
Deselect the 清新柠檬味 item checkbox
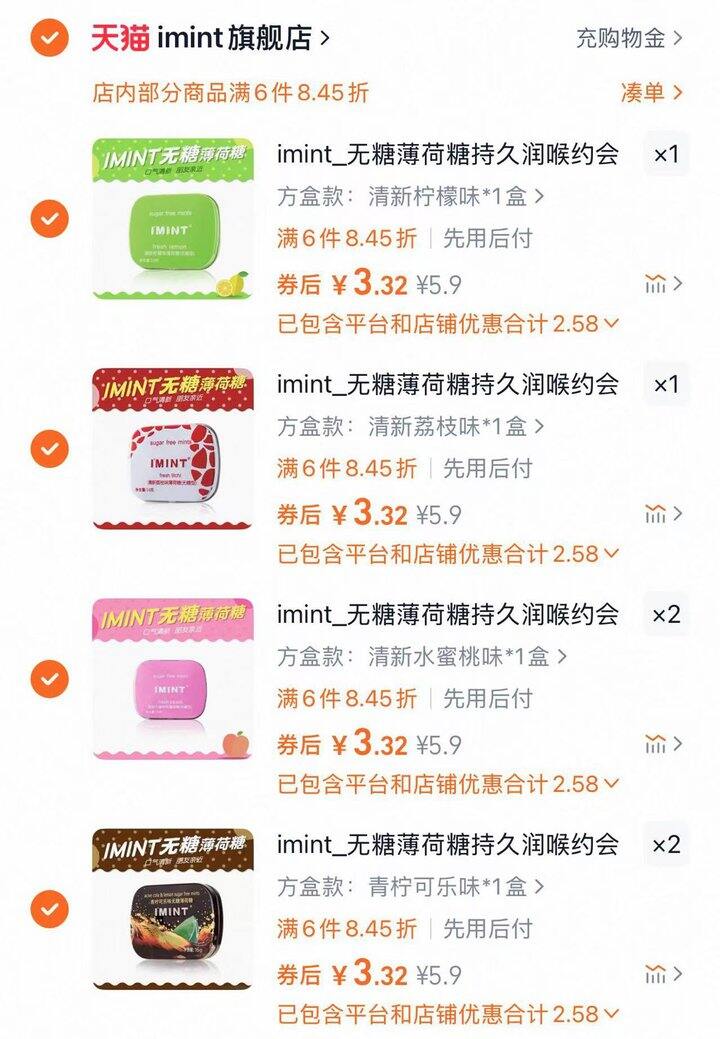click(49, 218)
